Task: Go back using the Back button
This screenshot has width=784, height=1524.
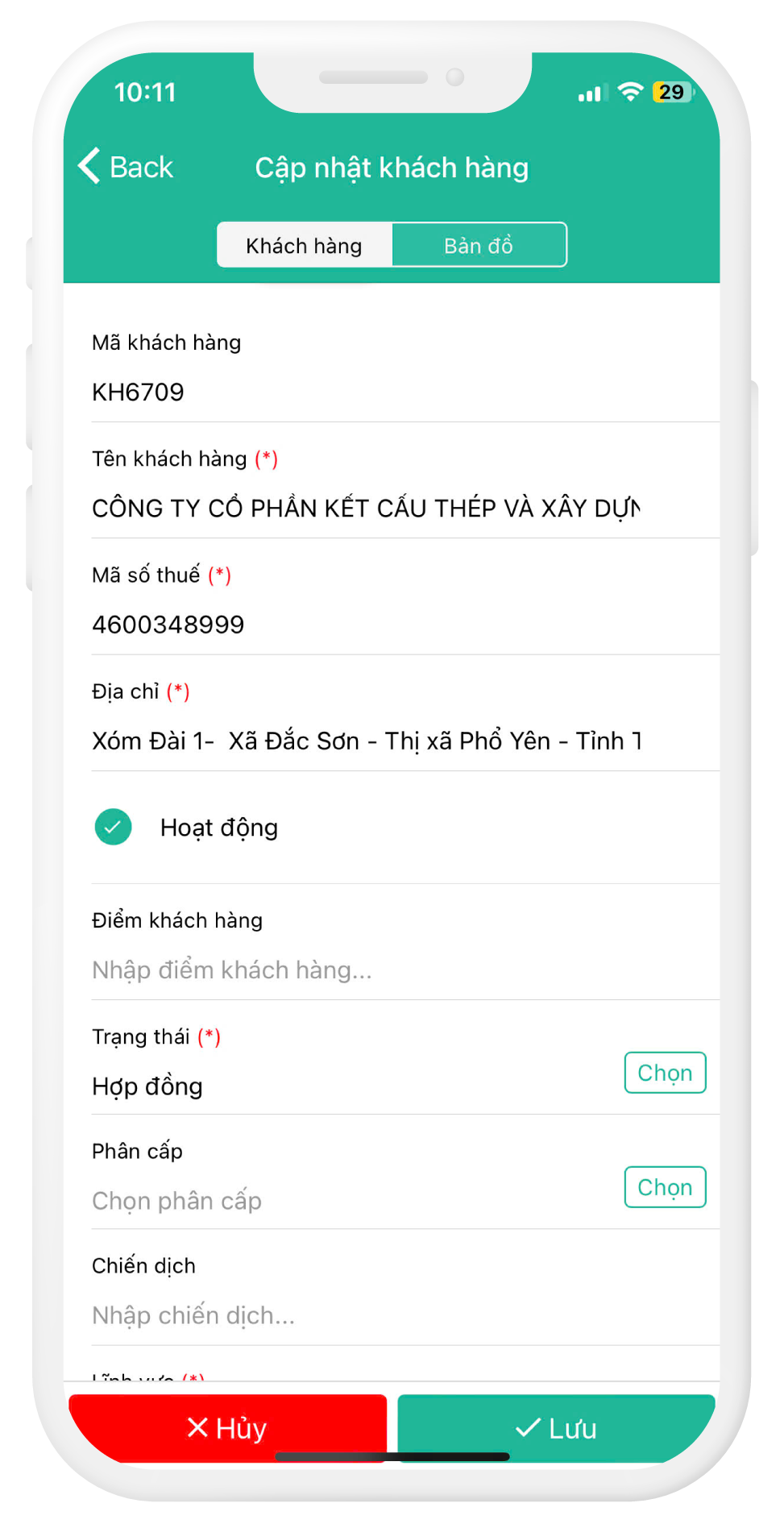Action: click(x=127, y=167)
